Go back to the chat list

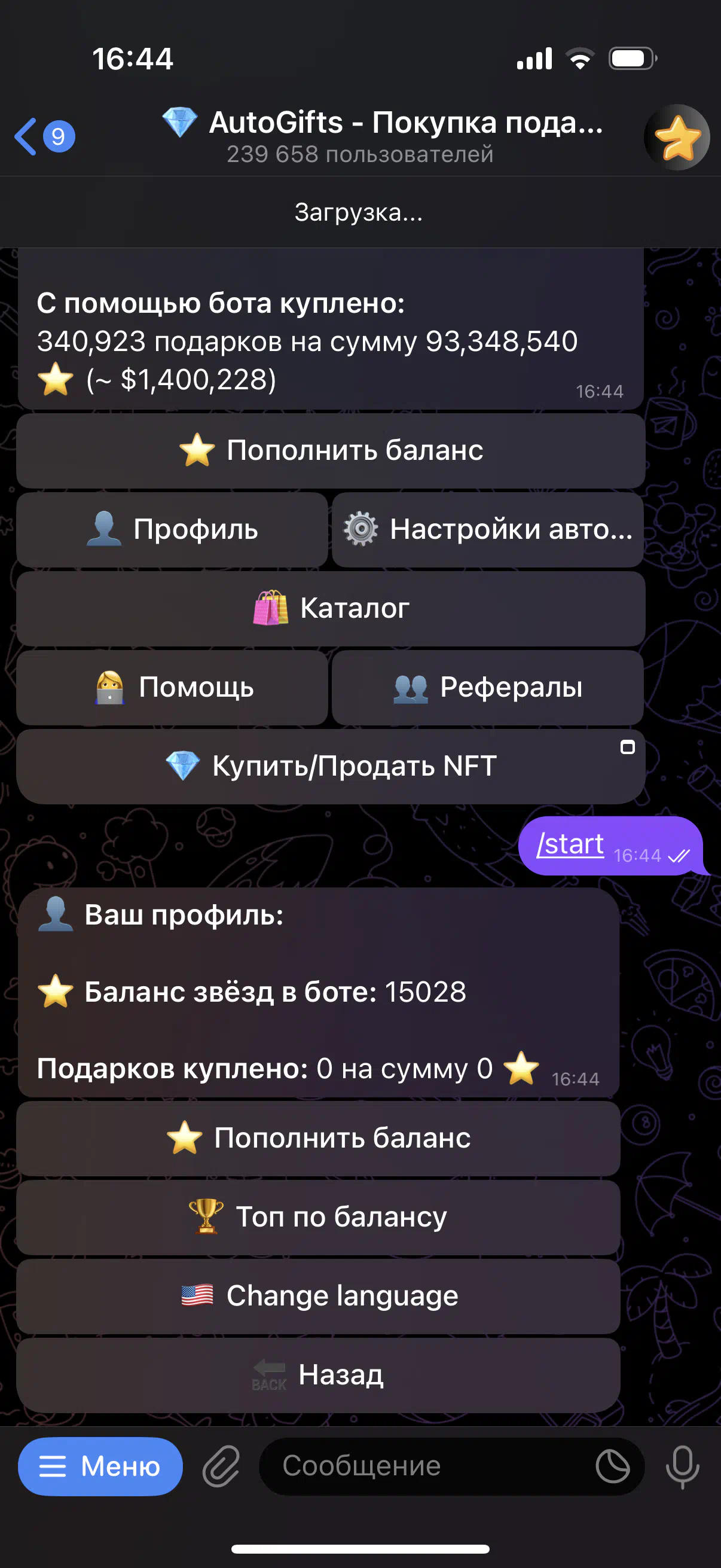[44, 136]
